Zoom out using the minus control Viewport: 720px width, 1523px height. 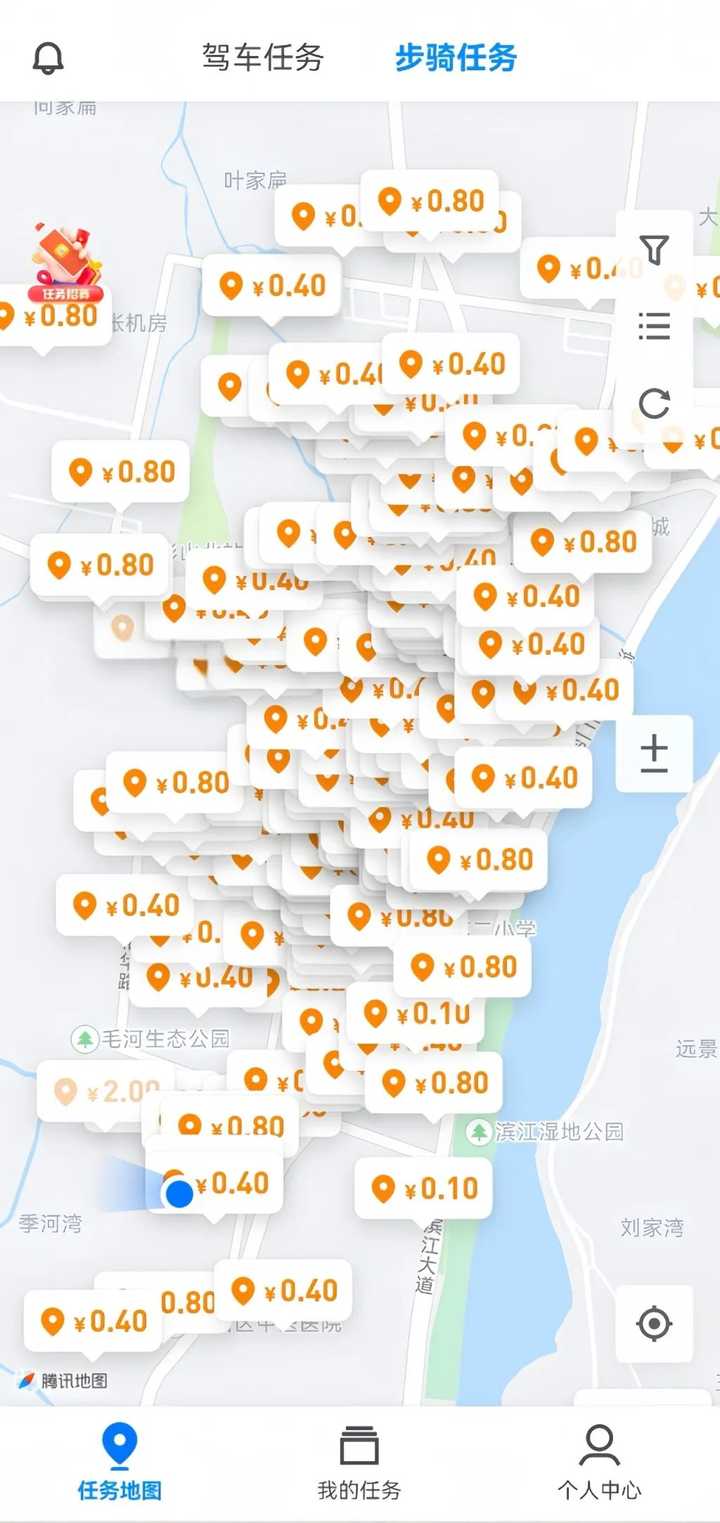point(653,770)
